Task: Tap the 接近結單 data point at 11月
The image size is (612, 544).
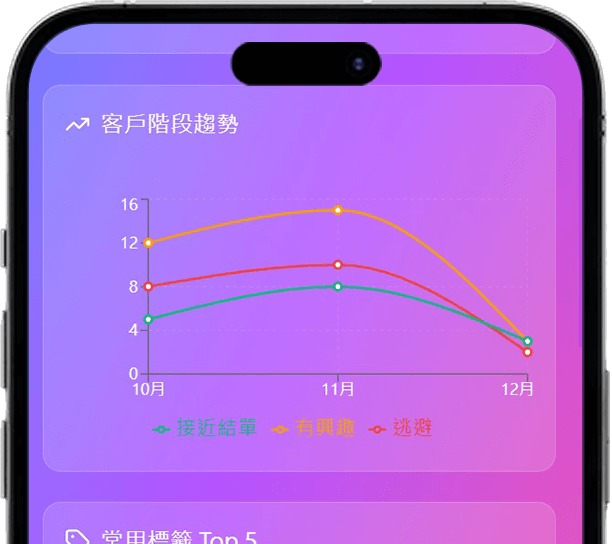Action: [338, 286]
